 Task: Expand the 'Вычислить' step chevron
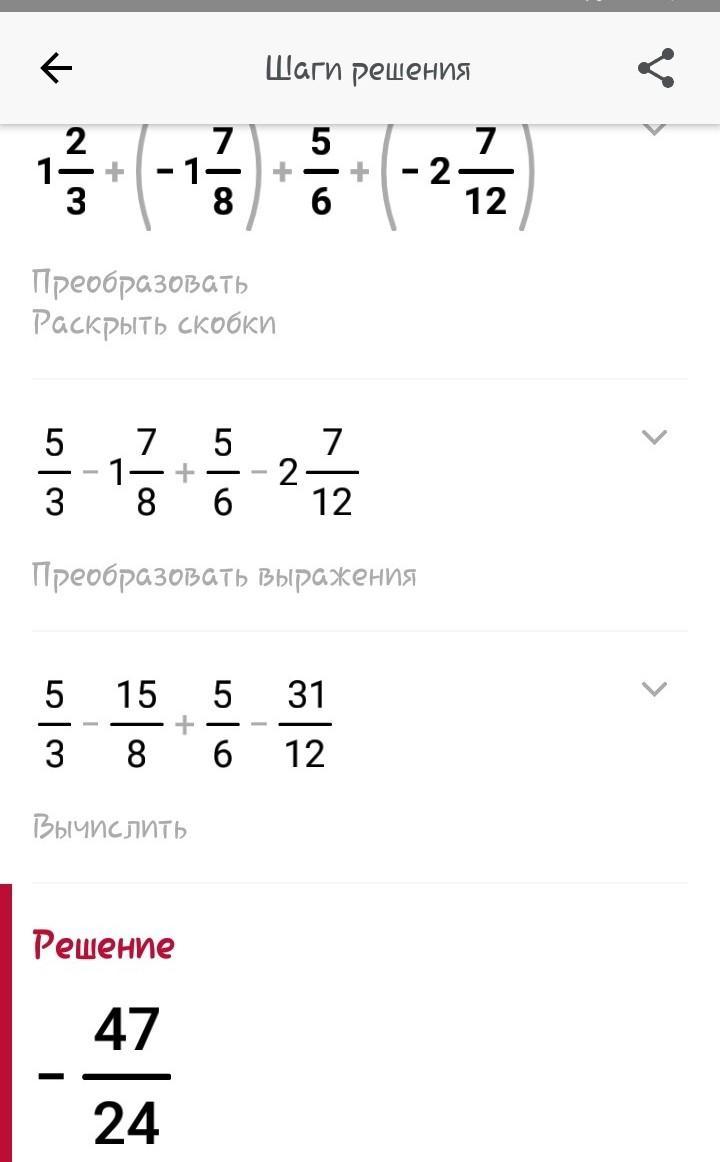tap(653, 688)
